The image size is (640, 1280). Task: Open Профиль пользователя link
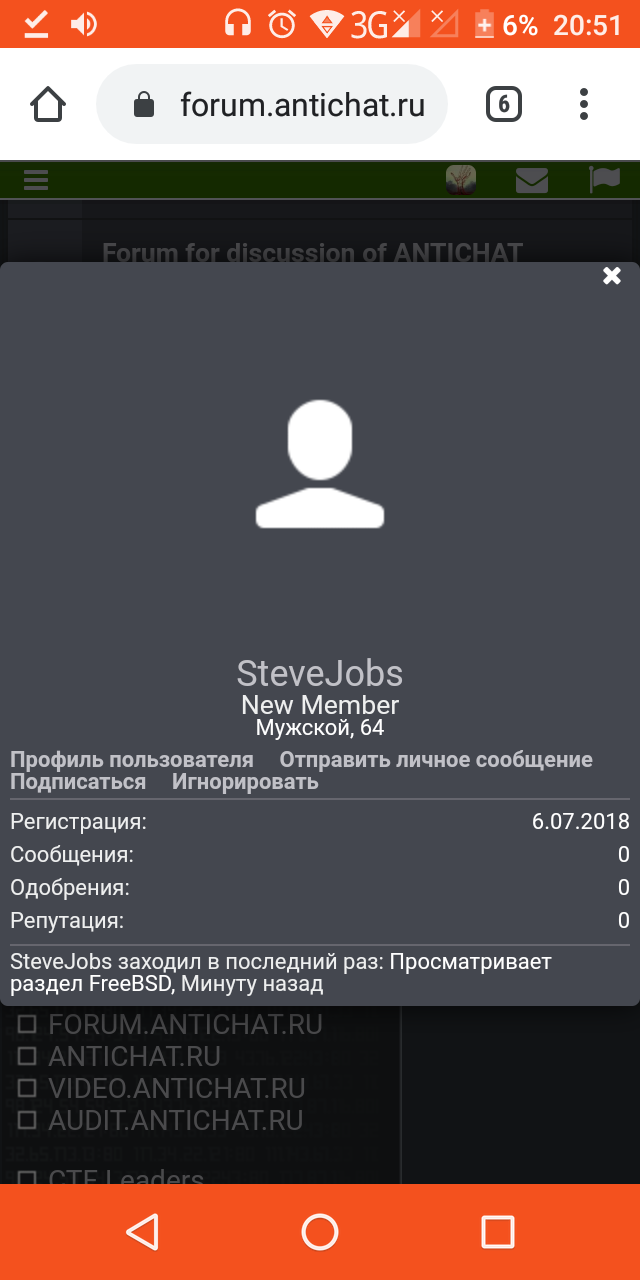coord(132,760)
